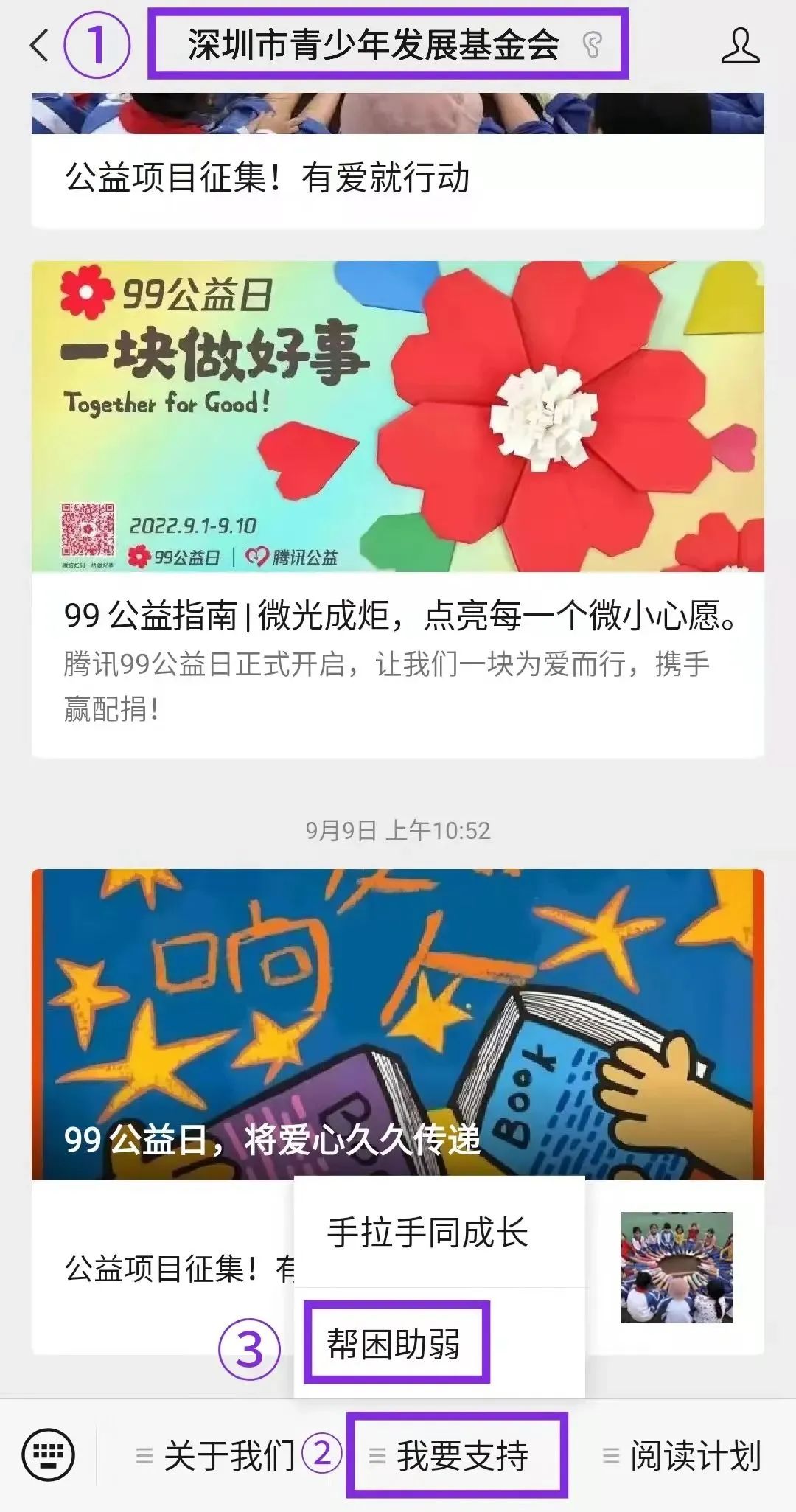This screenshot has width=796, height=1512.
Task: Switch to keyboard input mode
Action: click(49, 1456)
